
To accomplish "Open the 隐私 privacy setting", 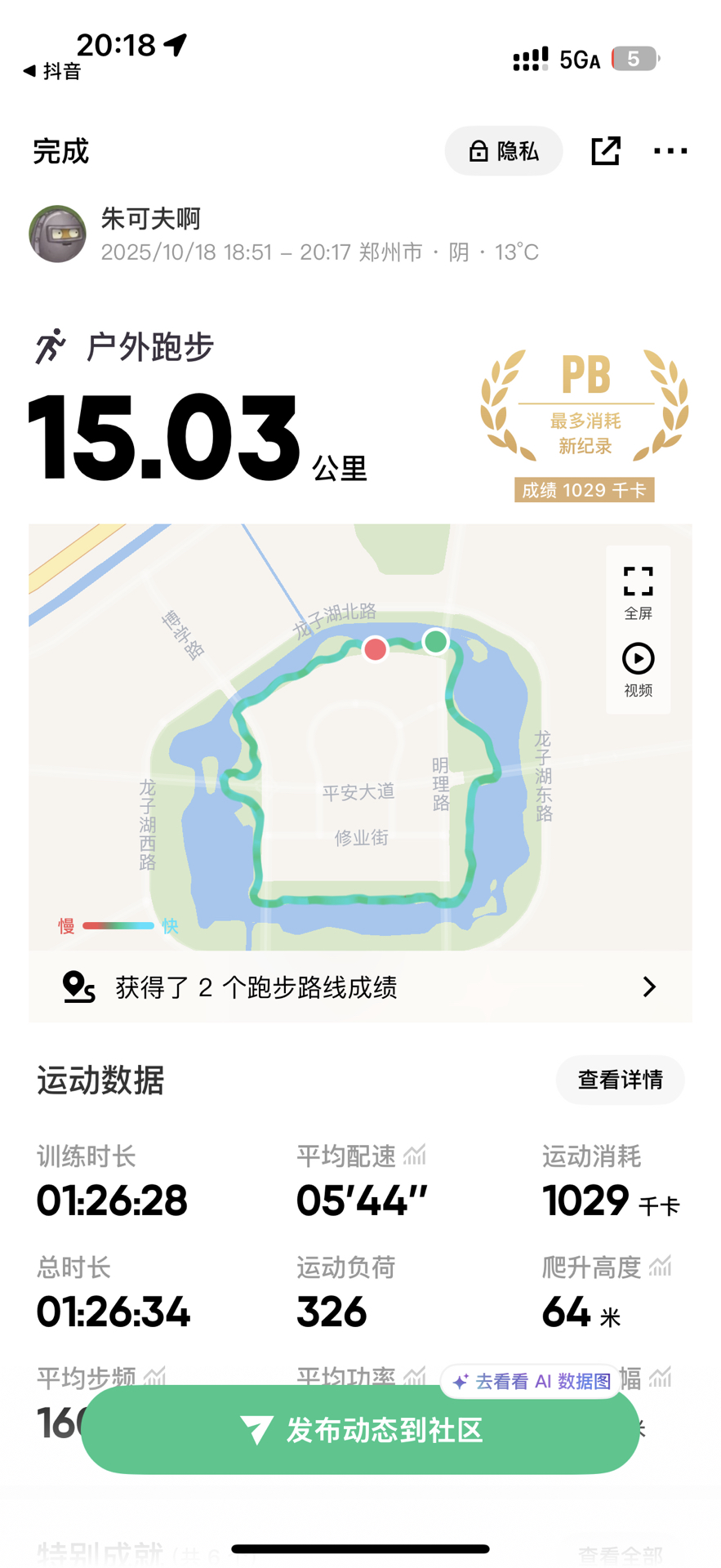I will (x=503, y=151).
